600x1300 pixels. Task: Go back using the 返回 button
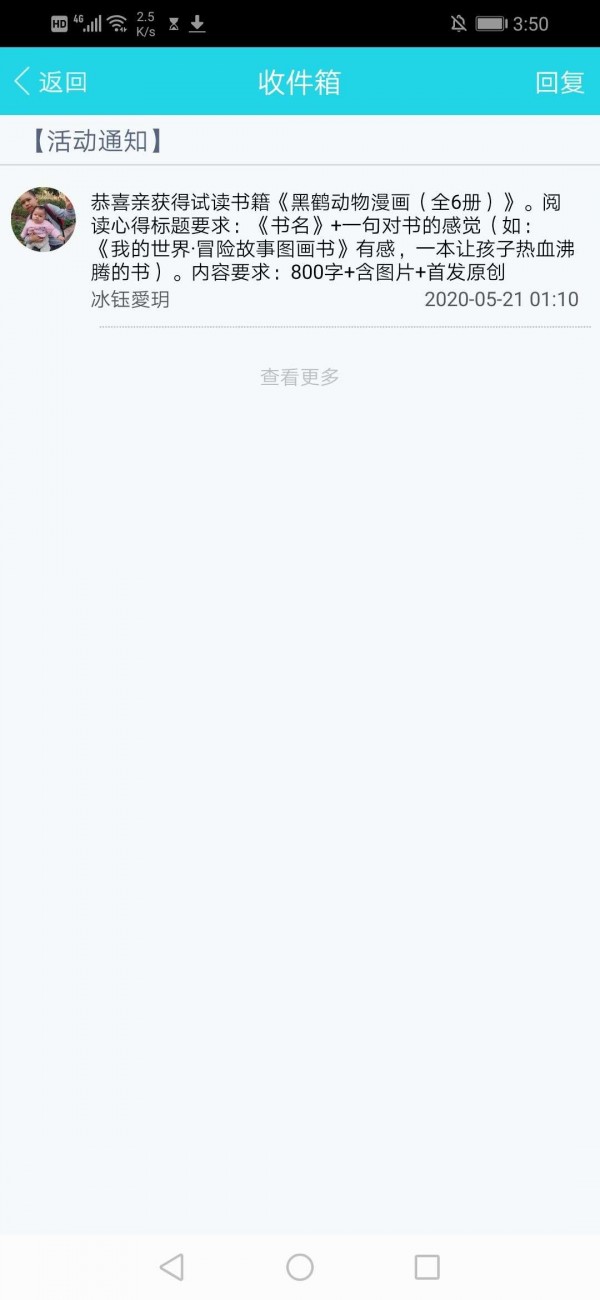click(50, 82)
